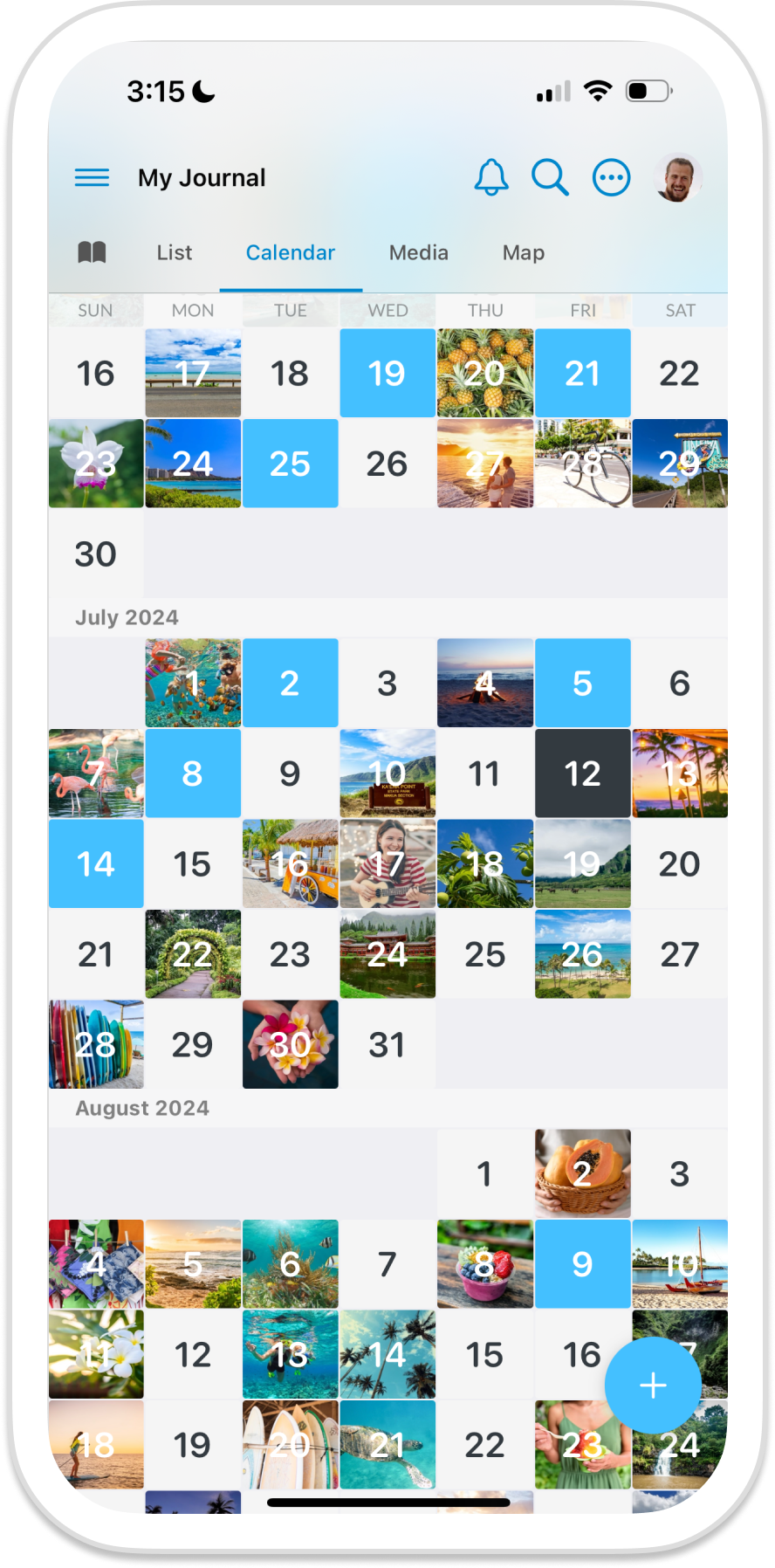The width and height of the screenshot is (775, 1568).
Task: Open the July 30 flowers entry
Action: 290,1044
